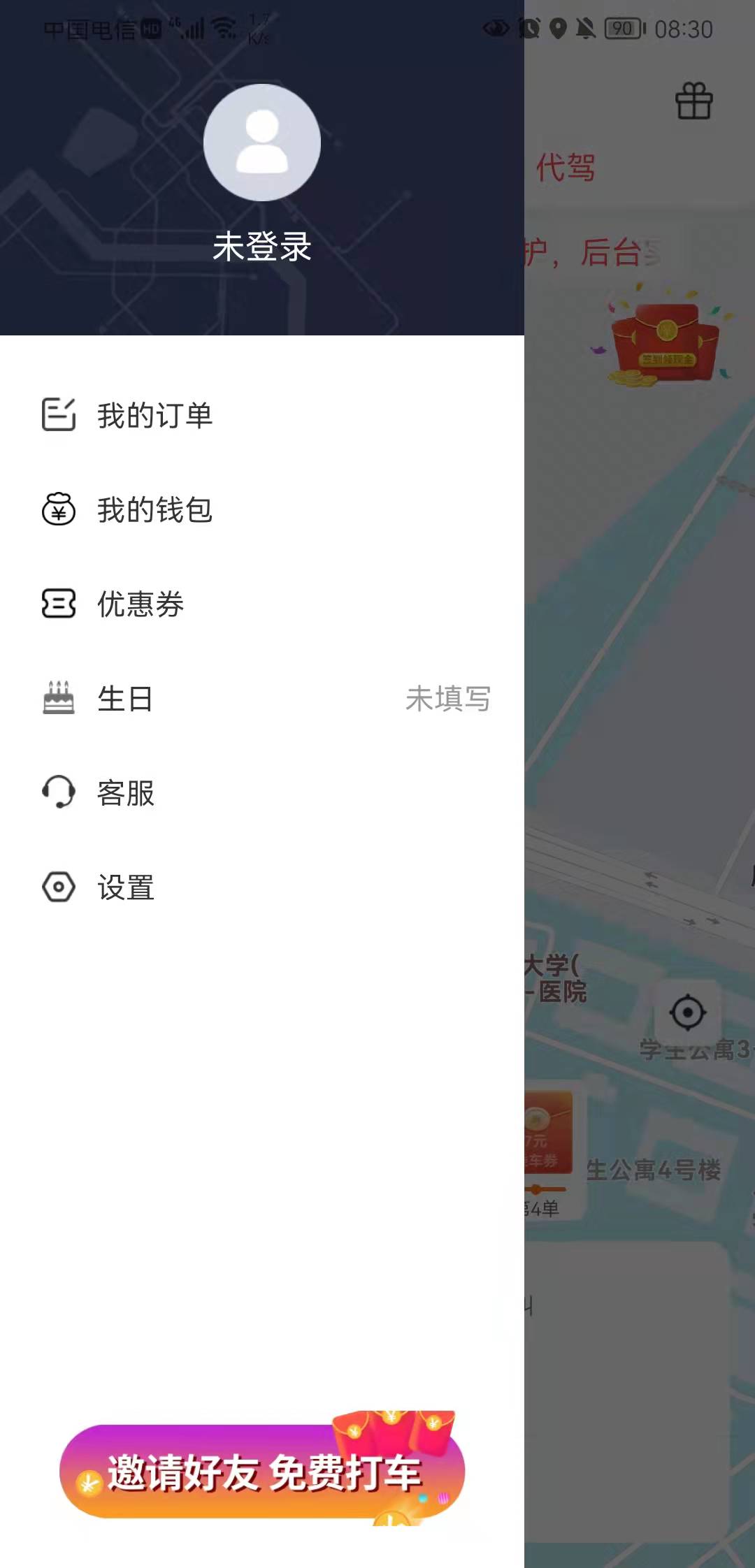Tap the profile avatar to log in
This screenshot has width=755, height=1568.
tap(262, 143)
